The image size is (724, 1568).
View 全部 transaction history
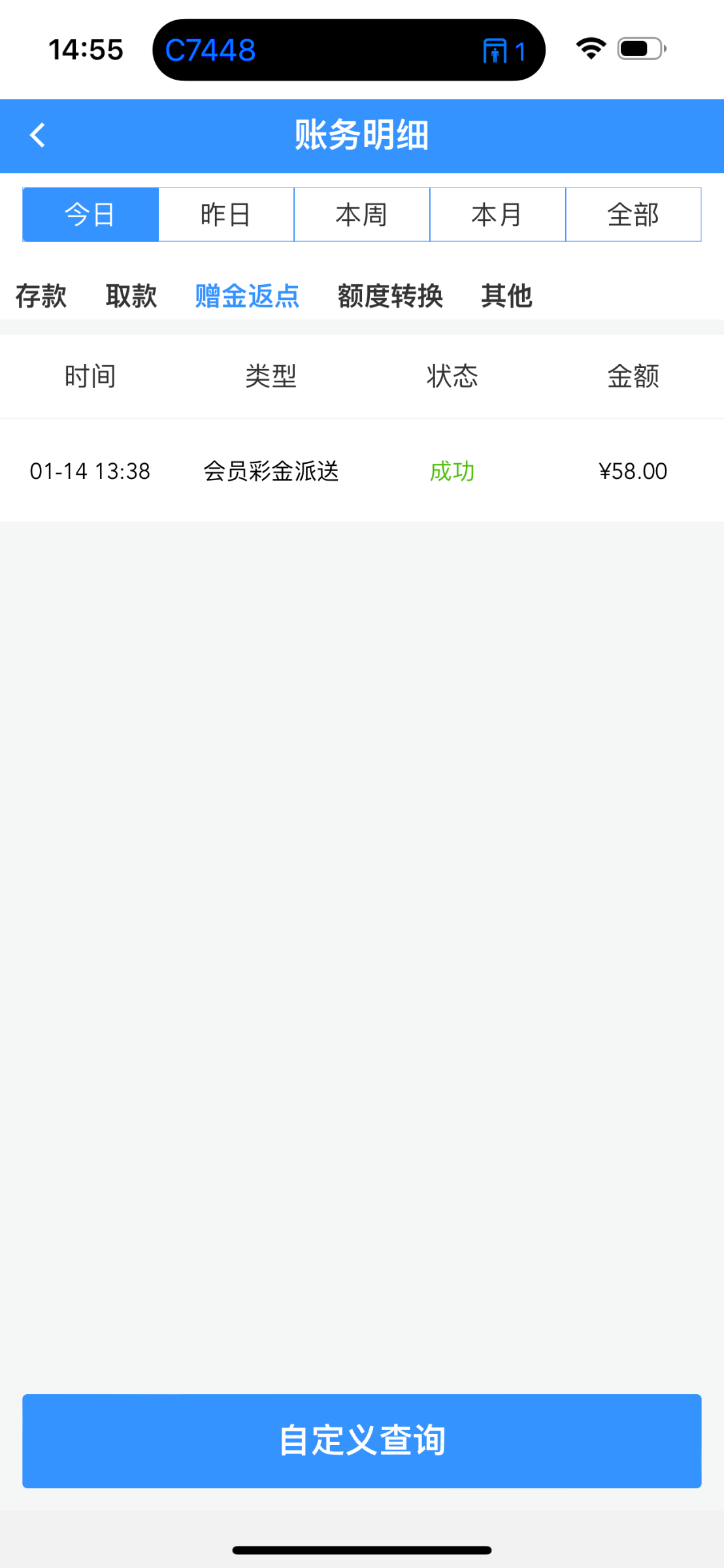(x=633, y=215)
